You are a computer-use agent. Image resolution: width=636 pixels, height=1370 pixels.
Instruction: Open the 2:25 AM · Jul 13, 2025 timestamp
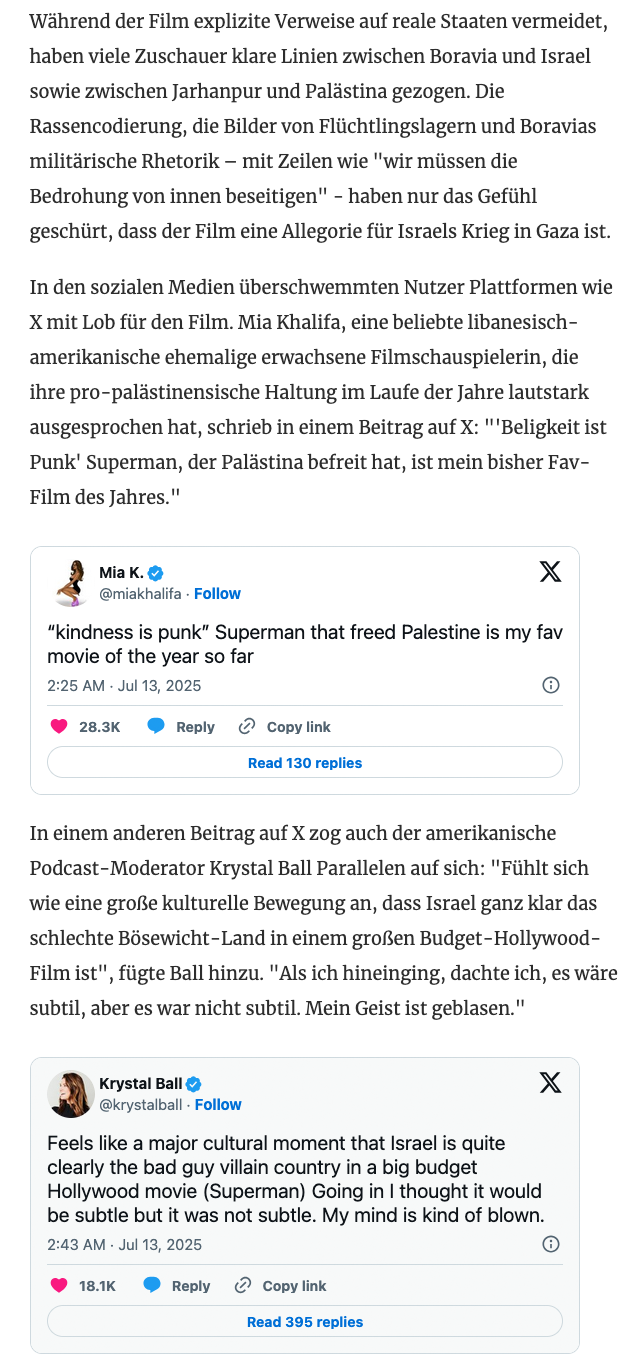[124, 686]
